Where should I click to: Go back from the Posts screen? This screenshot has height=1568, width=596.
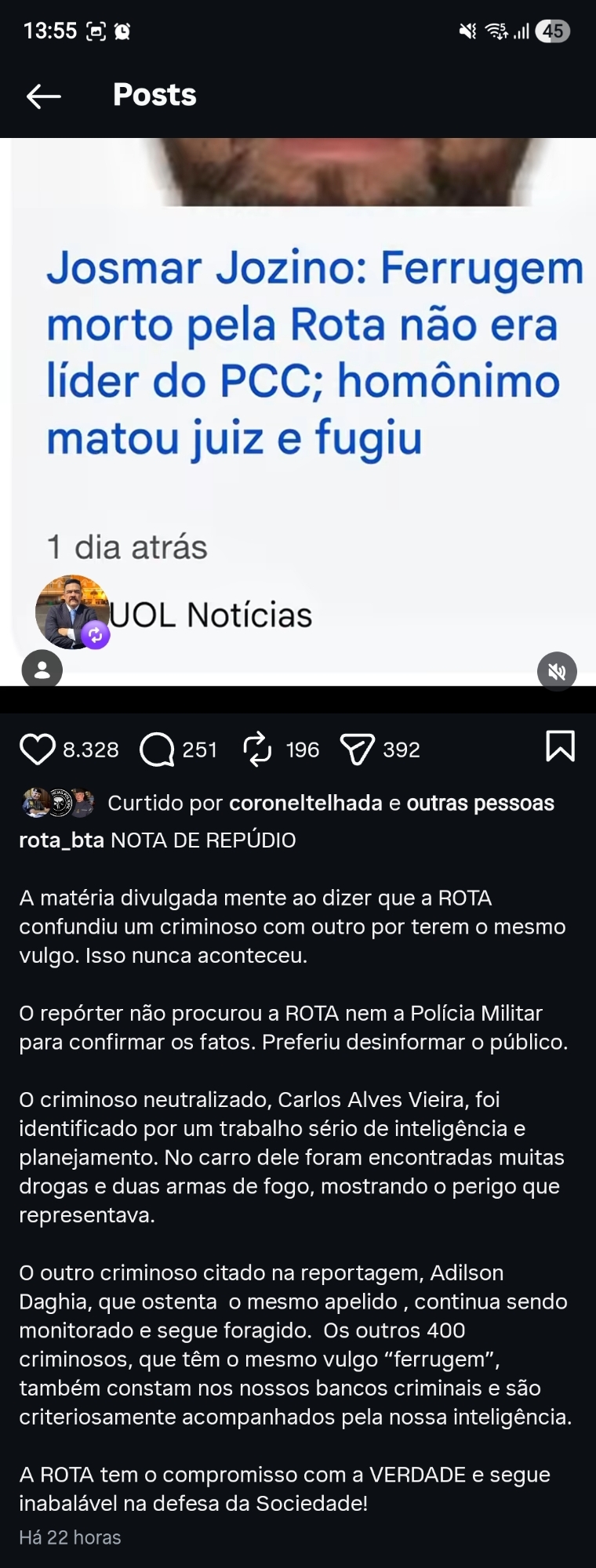(43, 96)
